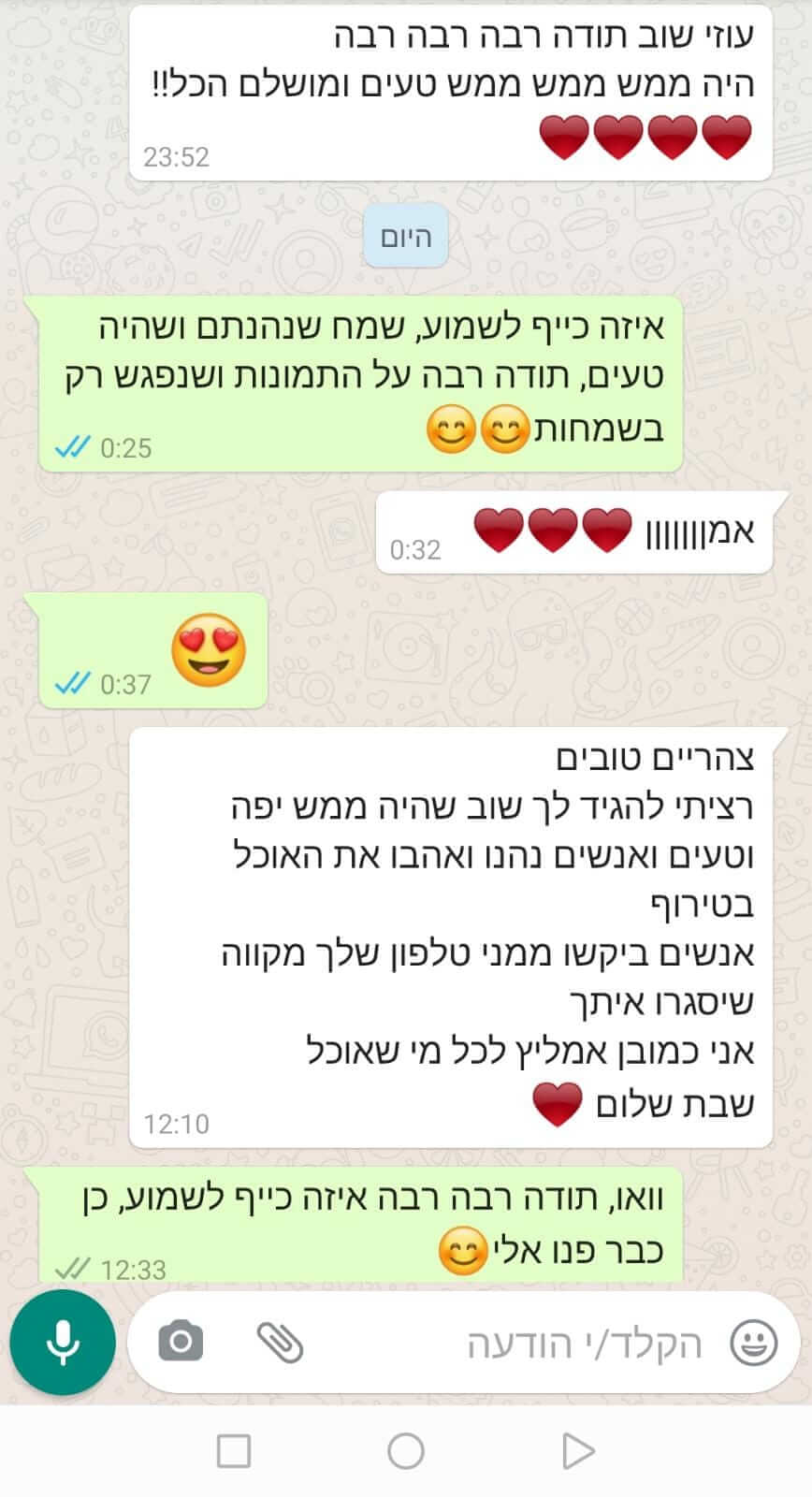Open the camera from message bar
Viewport: 812px width, 1497px height.
[181, 1343]
